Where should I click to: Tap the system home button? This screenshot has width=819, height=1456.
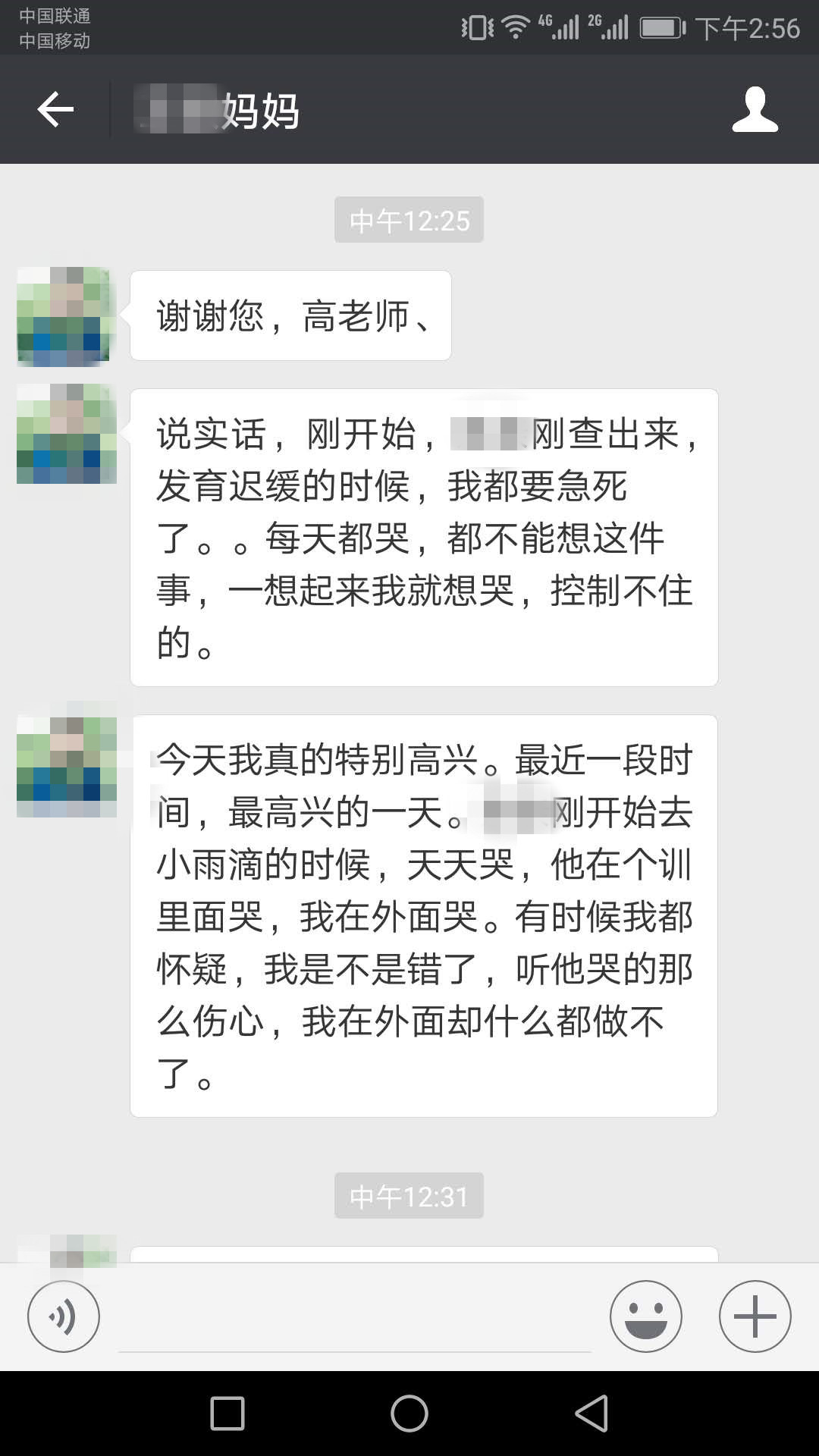[x=409, y=1414]
